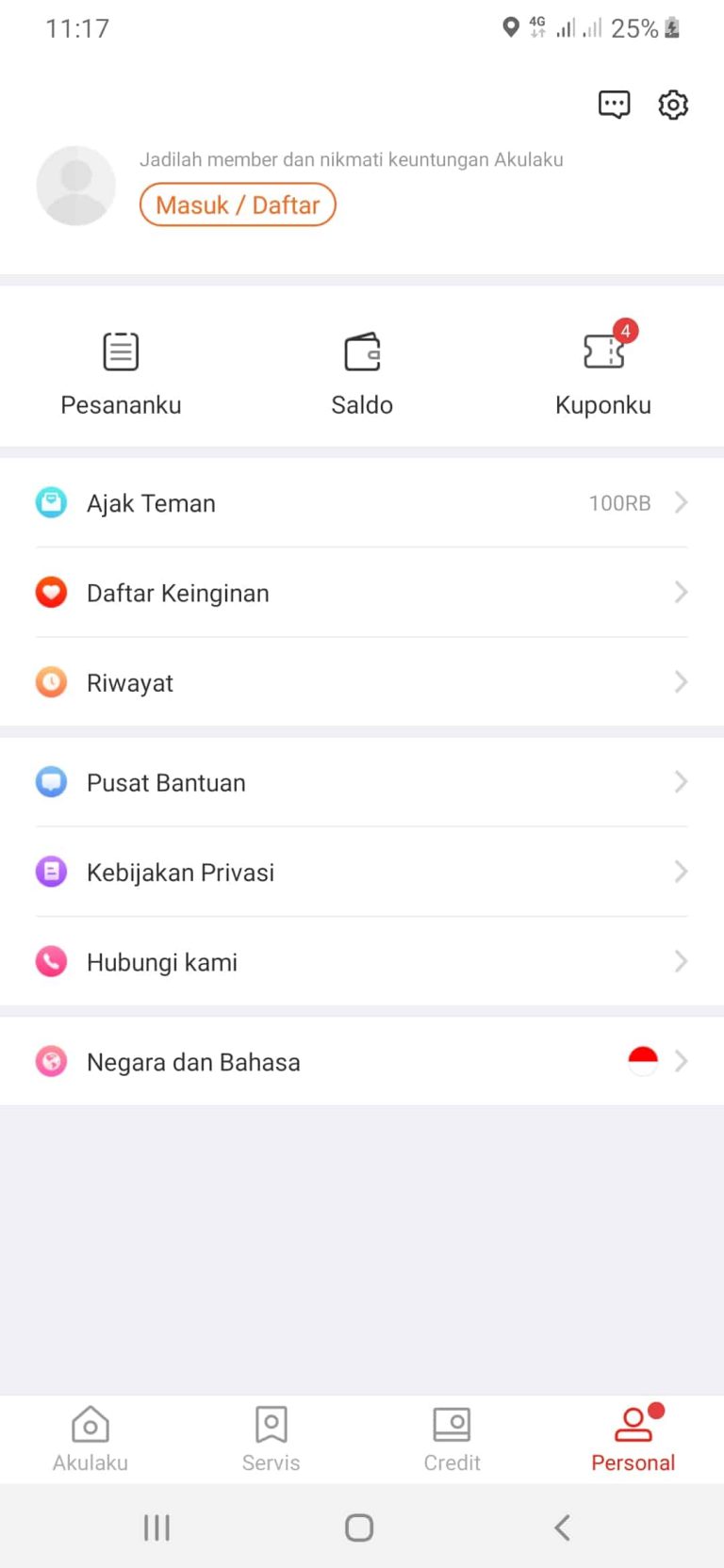Click the Daftar Keinginan heart icon
The width and height of the screenshot is (724, 1568).
pos(51,592)
